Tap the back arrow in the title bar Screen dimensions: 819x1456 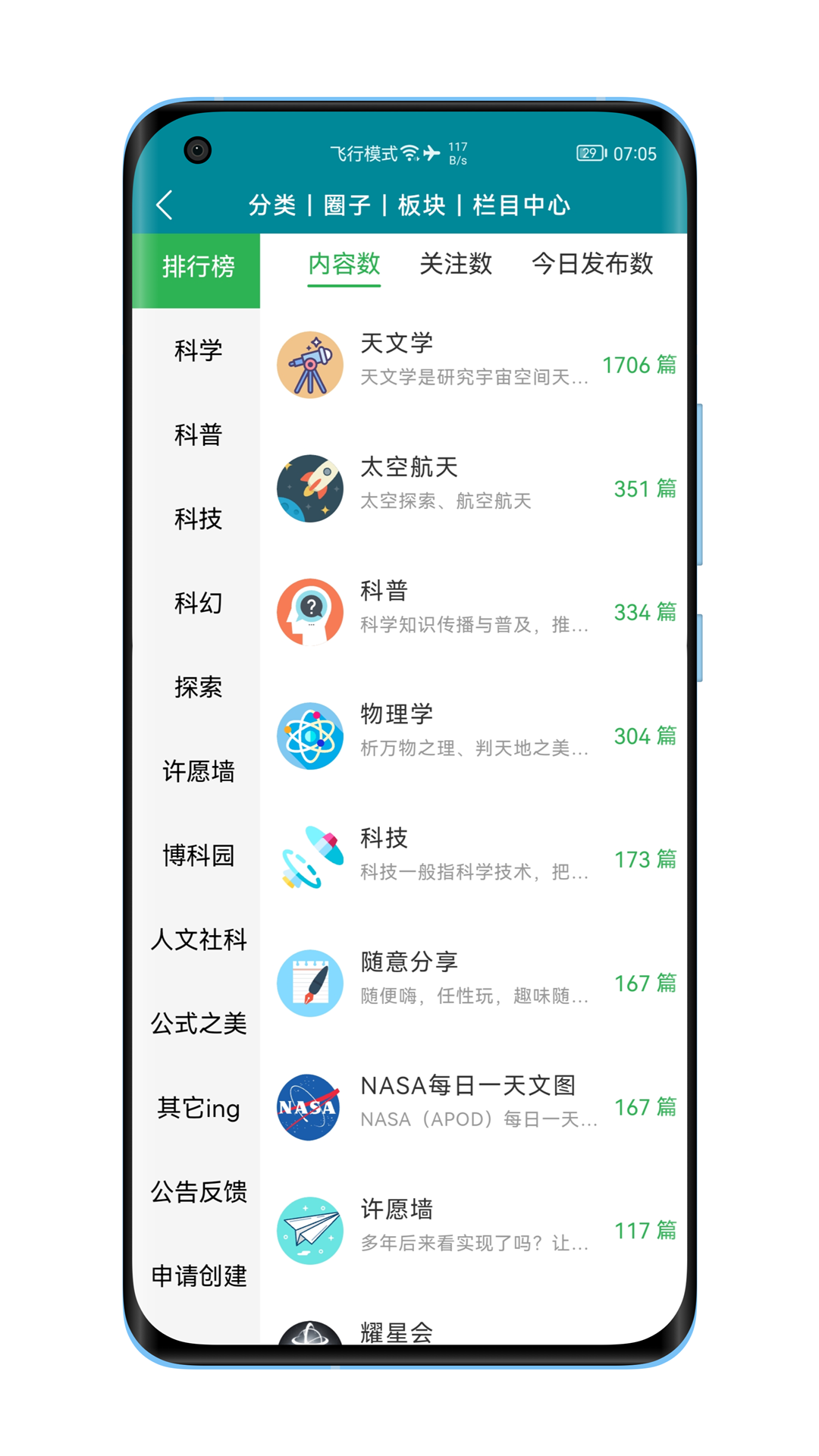(164, 205)
